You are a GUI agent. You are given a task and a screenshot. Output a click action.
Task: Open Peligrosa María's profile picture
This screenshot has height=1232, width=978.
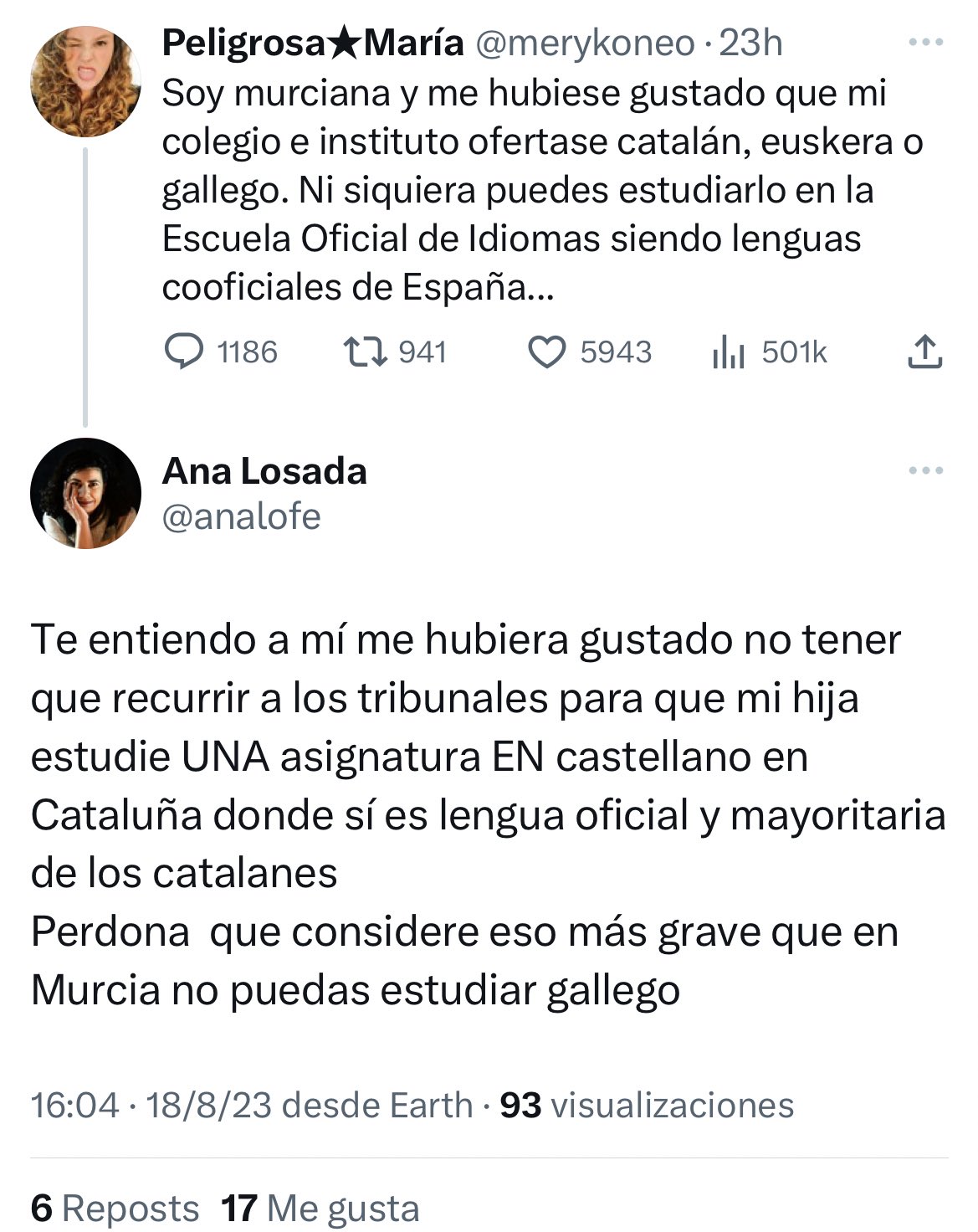85,81
